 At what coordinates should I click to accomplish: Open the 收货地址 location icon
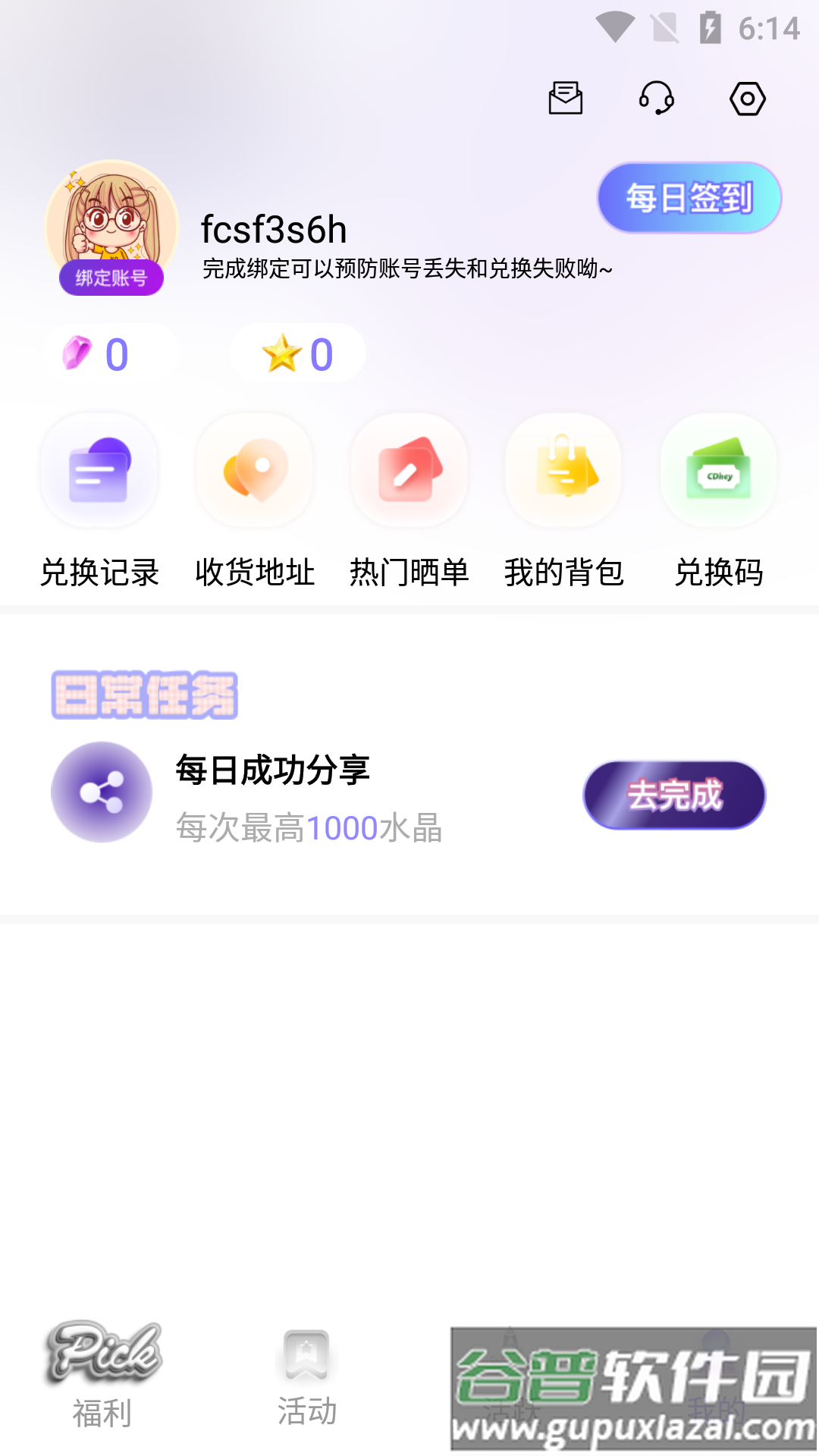click(x=254, y=470)
